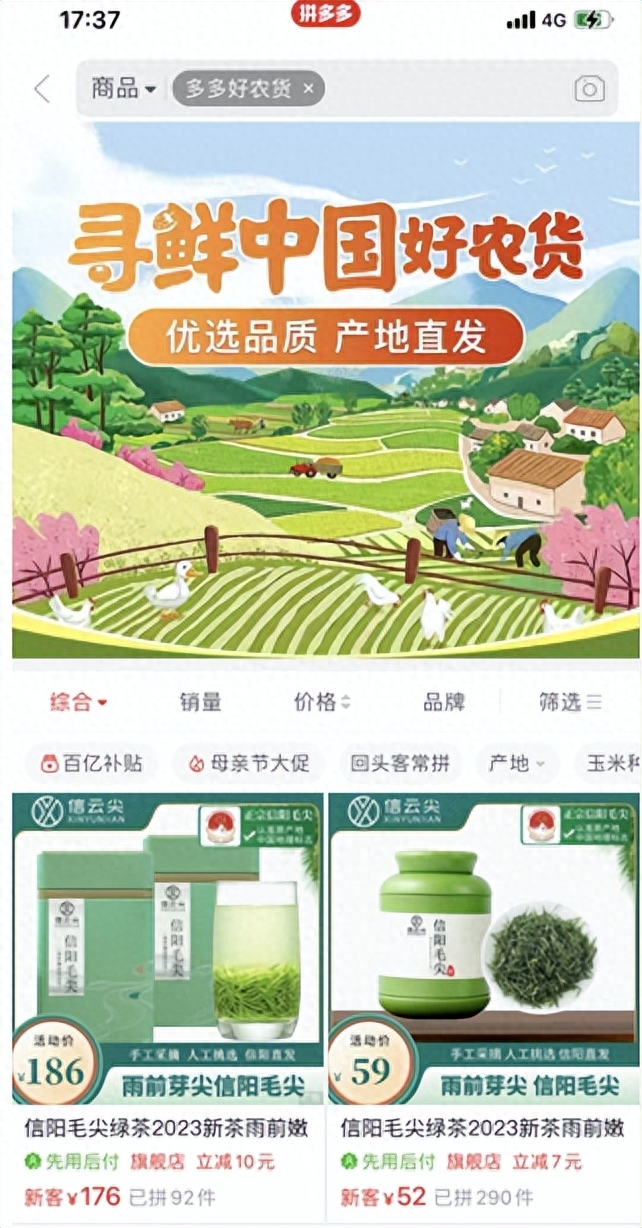Image resolution: width=642 pixels, height=1228 pixels.
Task: Apply the 回头客常拼 filter chip
Action: pos(400,764)
